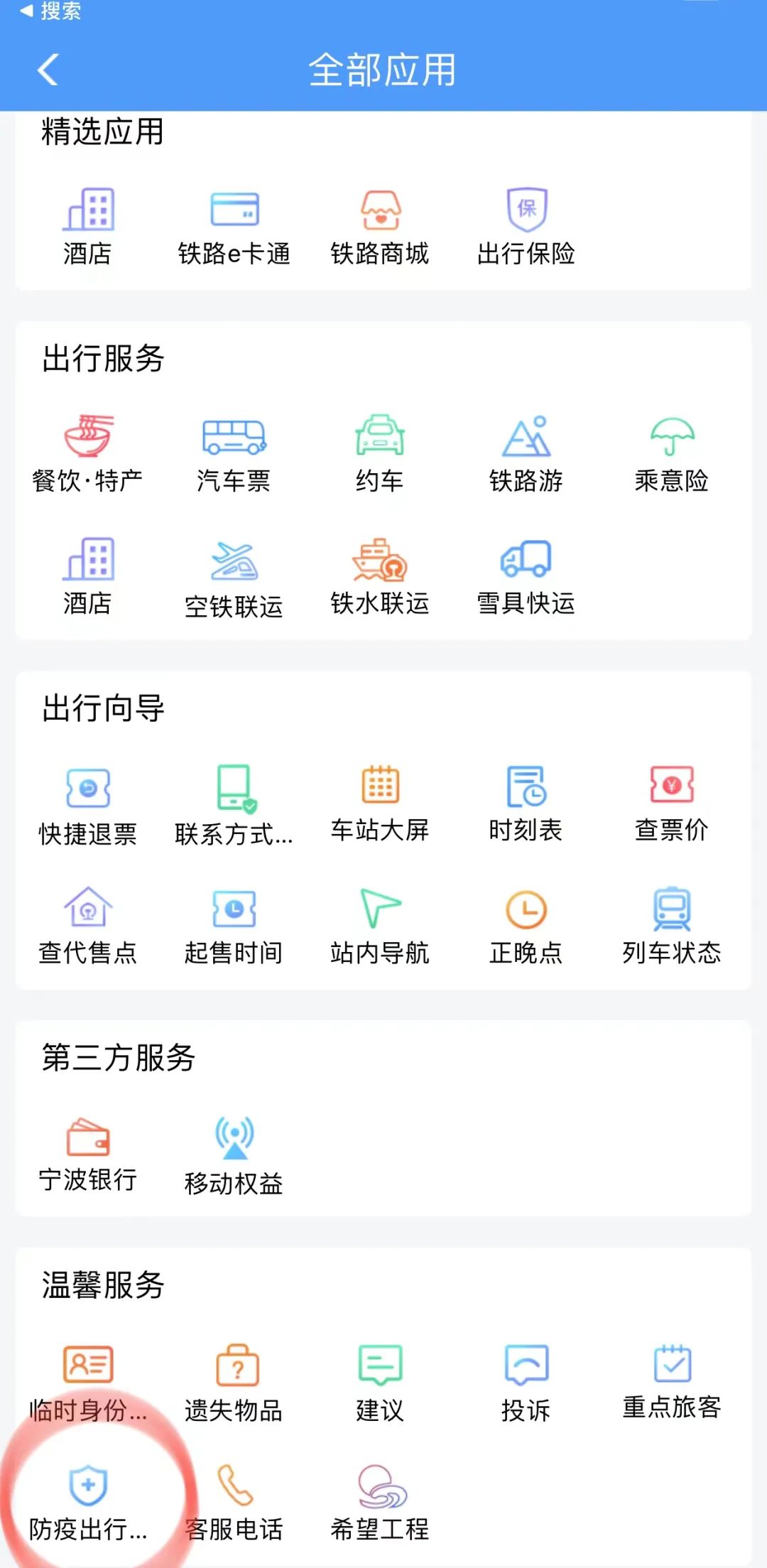Select 约车 car hailing
This screenshot has height=1568, width=767.
(x=380, y=453)
